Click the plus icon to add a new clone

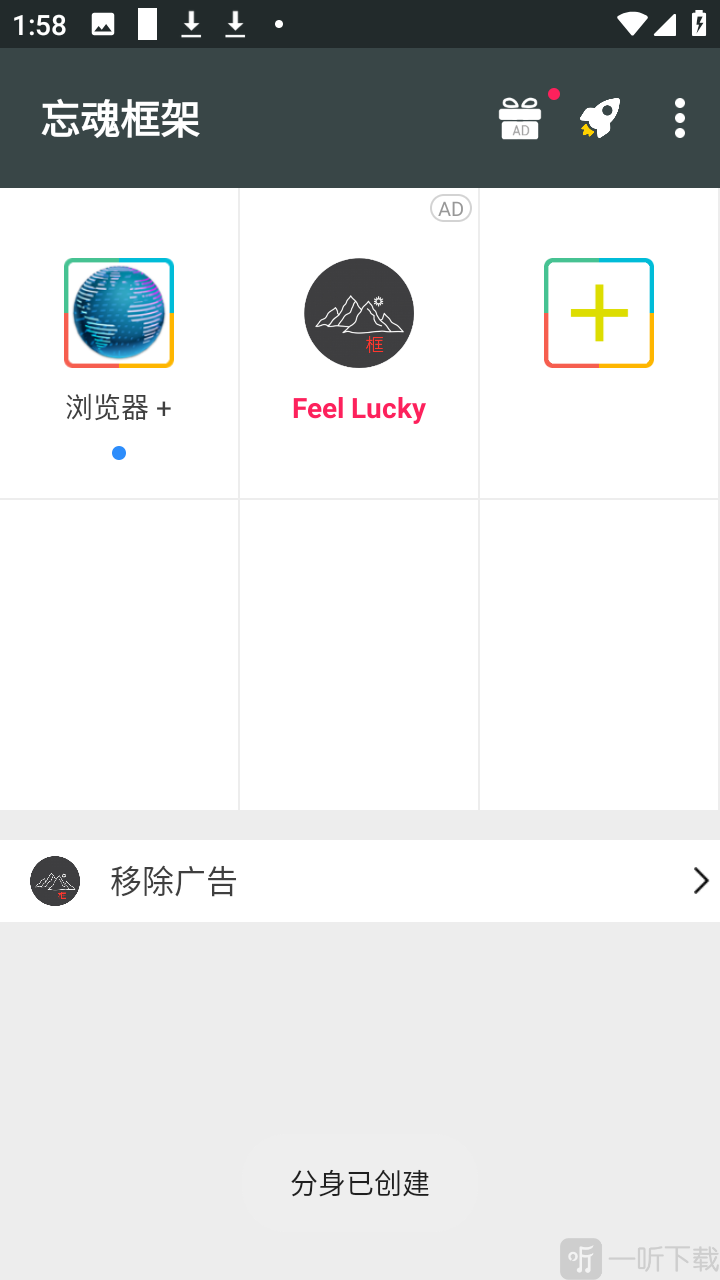coord(598,312)
